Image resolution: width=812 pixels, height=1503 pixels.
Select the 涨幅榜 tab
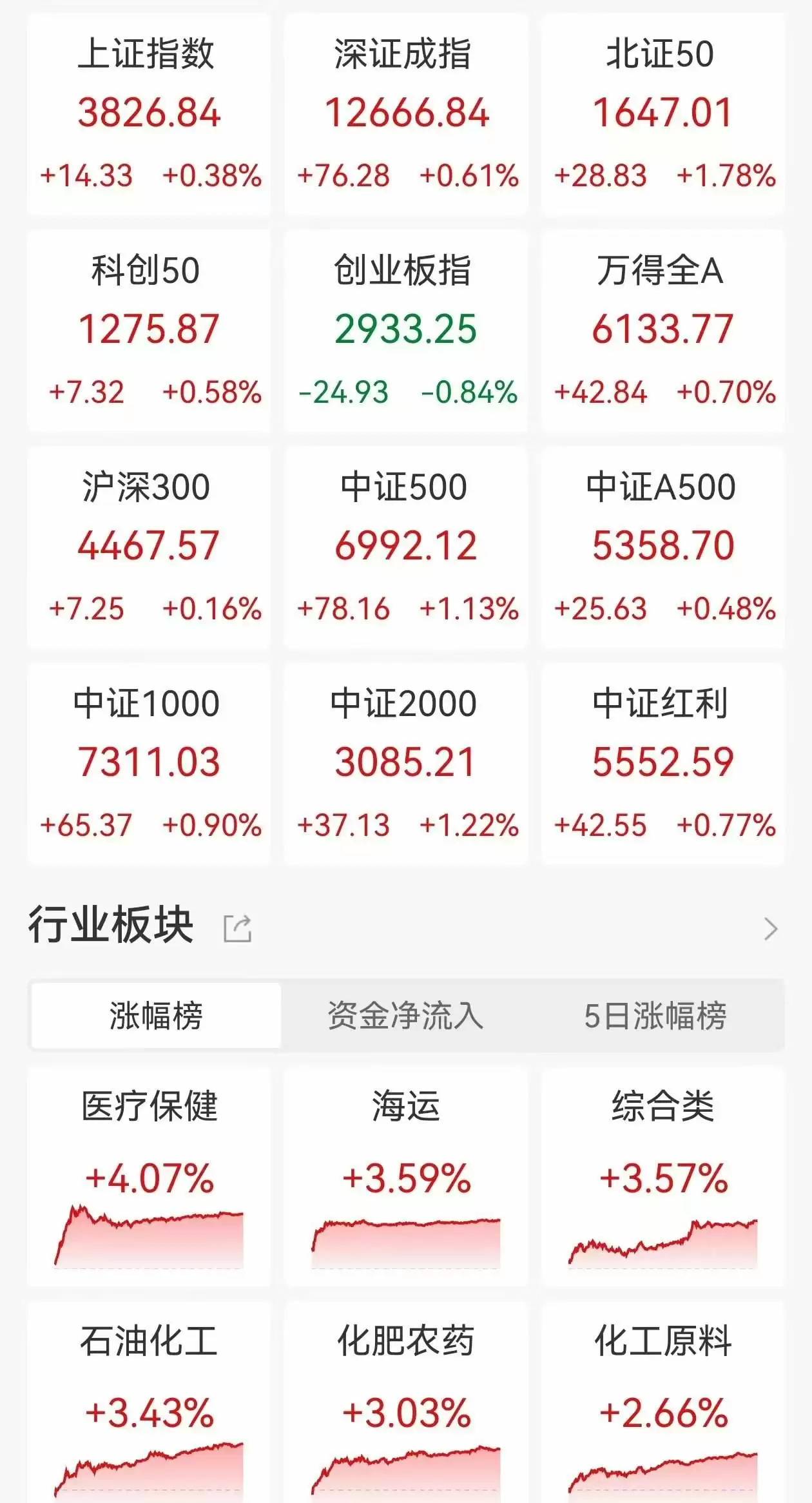point(156,1016)
